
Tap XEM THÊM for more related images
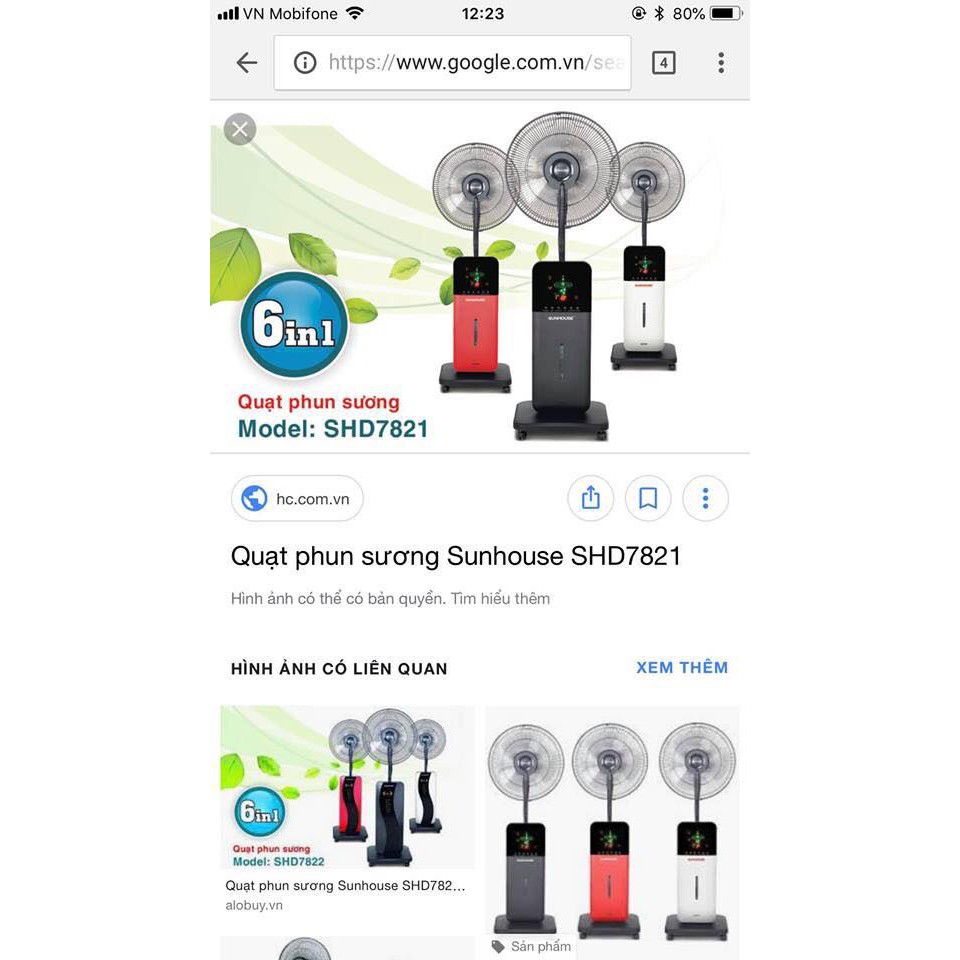(682, 667)
